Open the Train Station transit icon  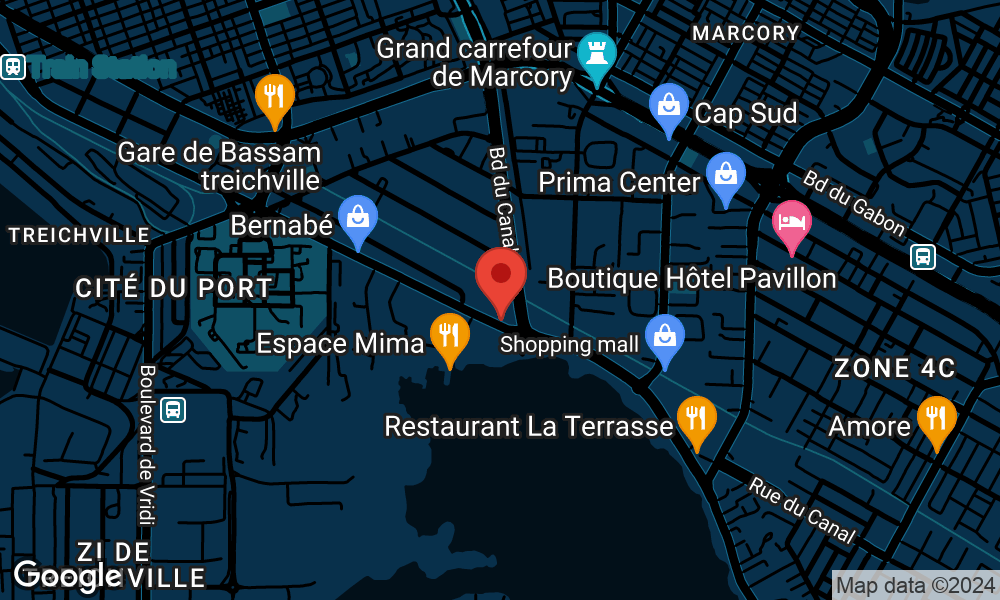click(13, 67)
